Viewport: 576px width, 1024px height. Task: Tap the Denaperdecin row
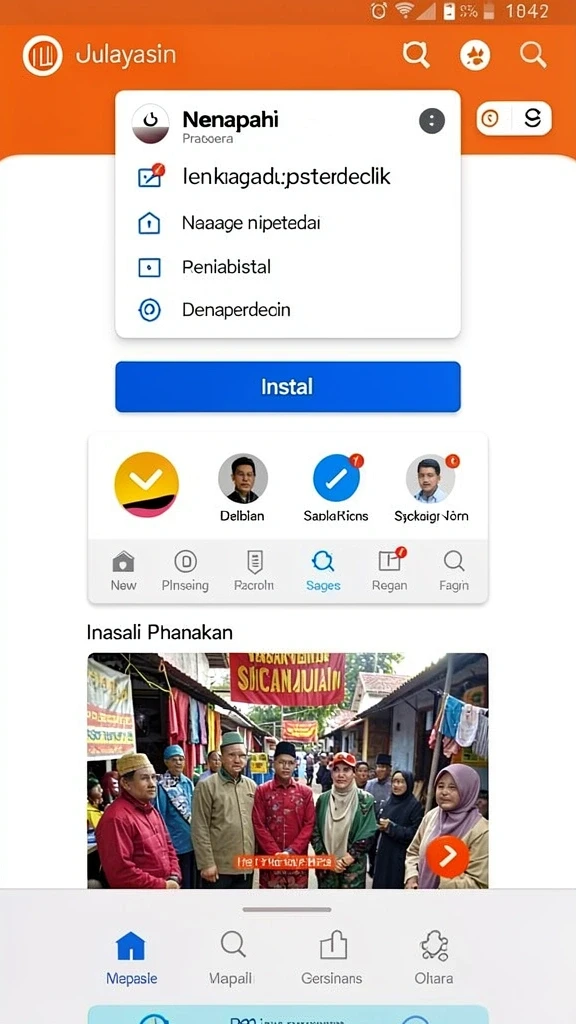(x=288, y=310)
